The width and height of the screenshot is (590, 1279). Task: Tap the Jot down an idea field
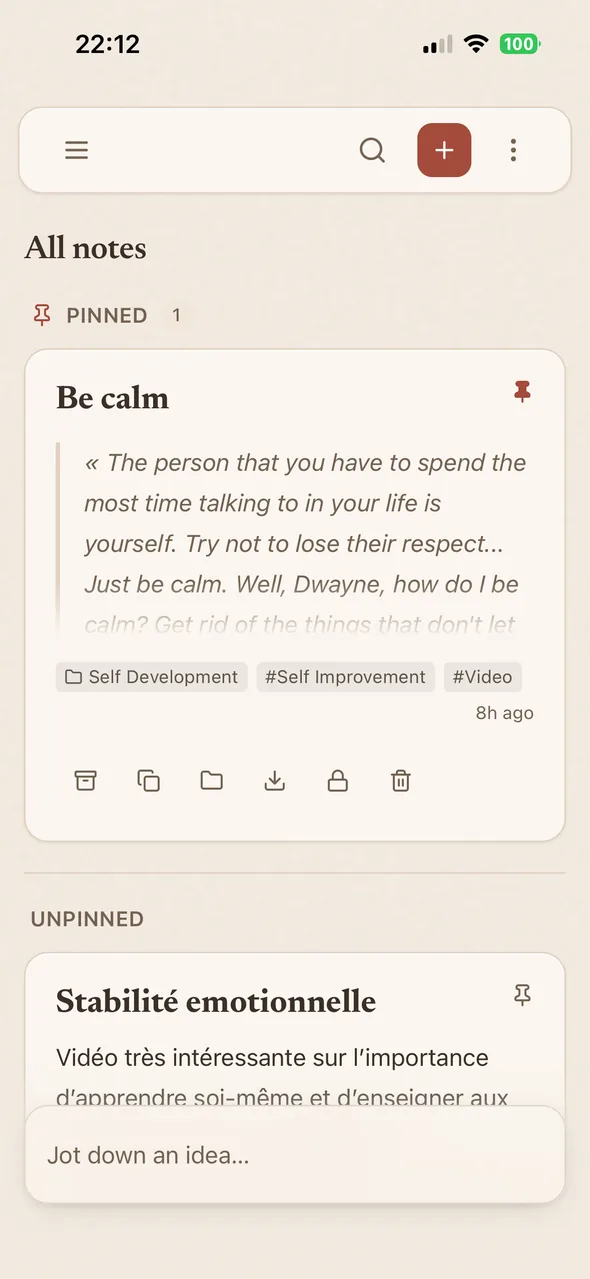(x=295, y=1155)
